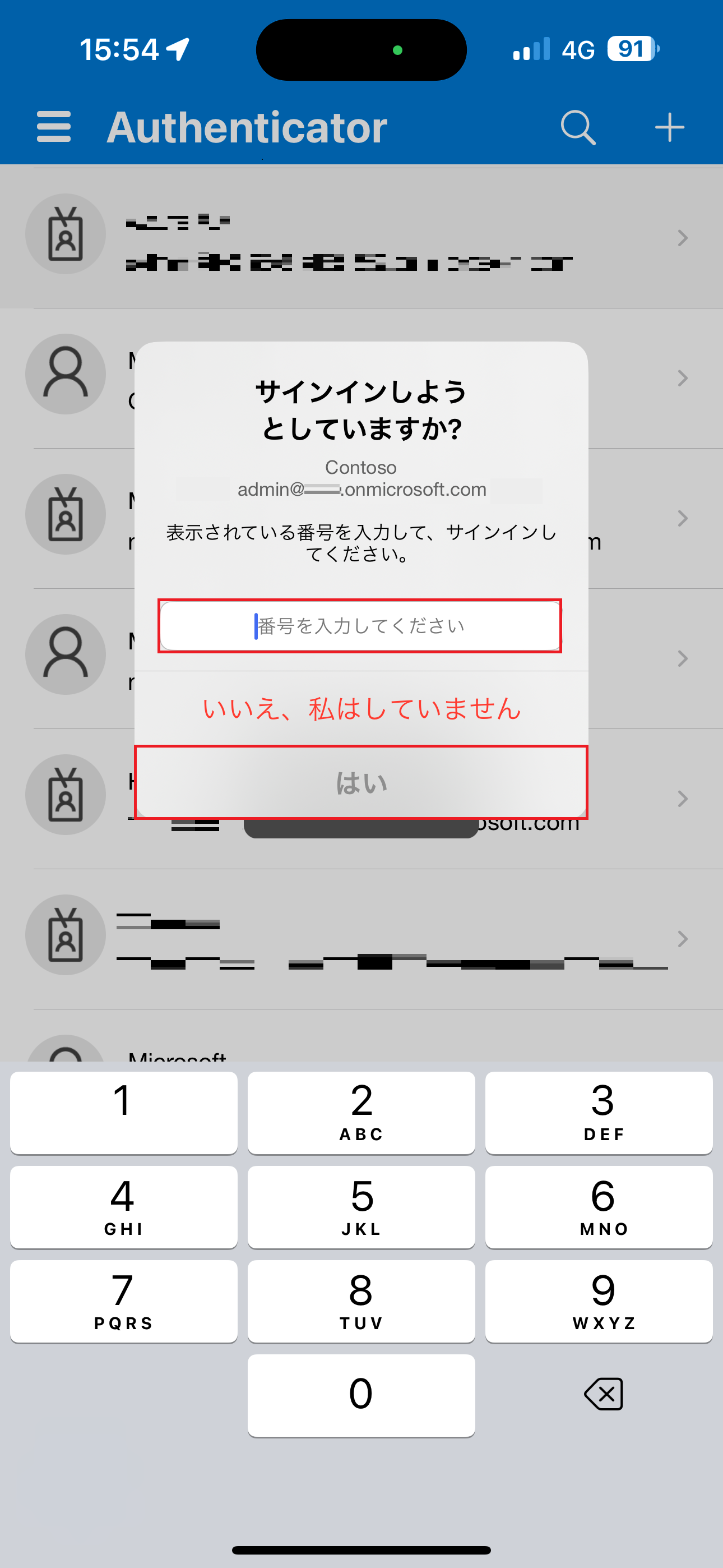Type digit 0 on keypad
Image resolution: width=723 pixels, height=1568 pixels.
[361, 1395]
